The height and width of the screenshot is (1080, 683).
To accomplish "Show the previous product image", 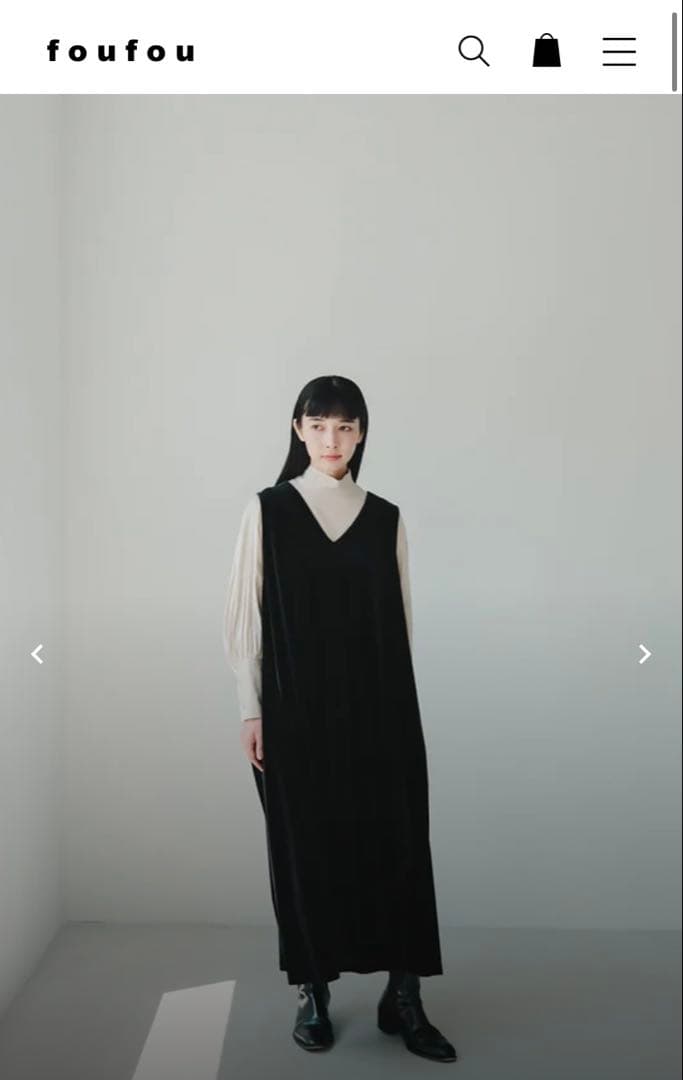I will pyautogui.click(x=37, y=654).
